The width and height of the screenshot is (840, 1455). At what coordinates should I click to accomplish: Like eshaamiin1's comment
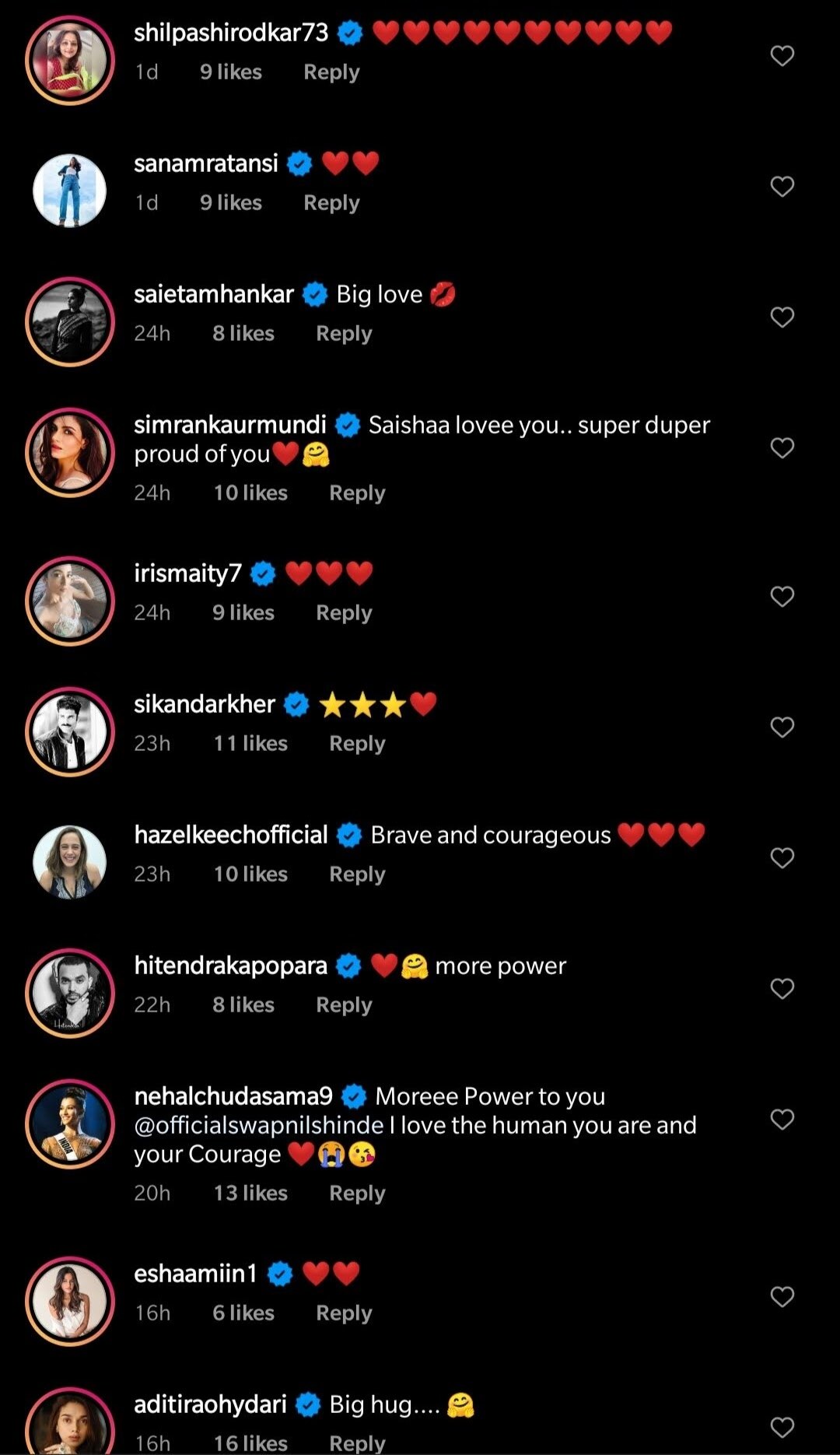[782, 1297]
